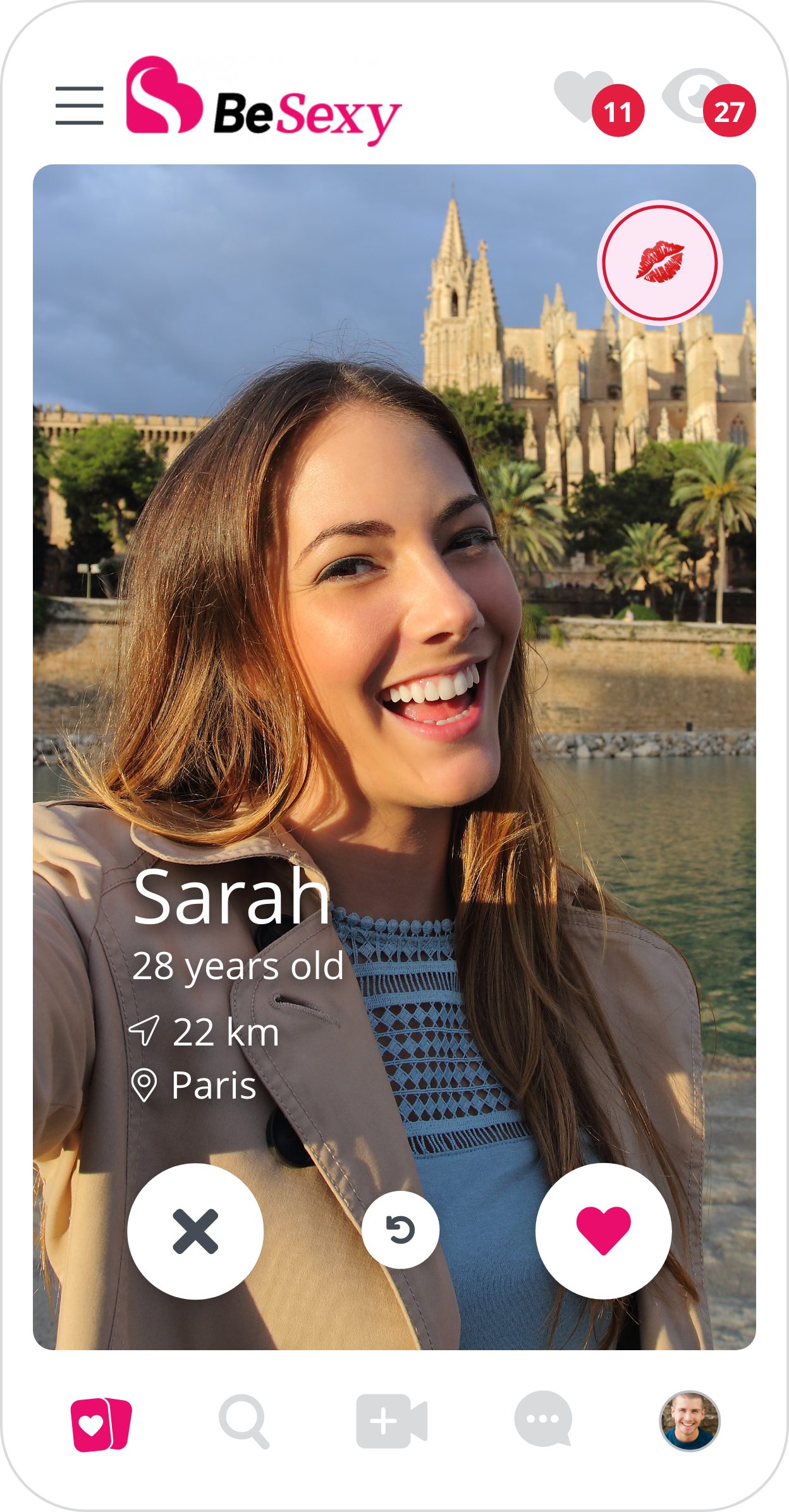Switch to the chat messages tab
Image resolution: width=789 pixels, height=1512 pixels.
(x=543, y=1420)
